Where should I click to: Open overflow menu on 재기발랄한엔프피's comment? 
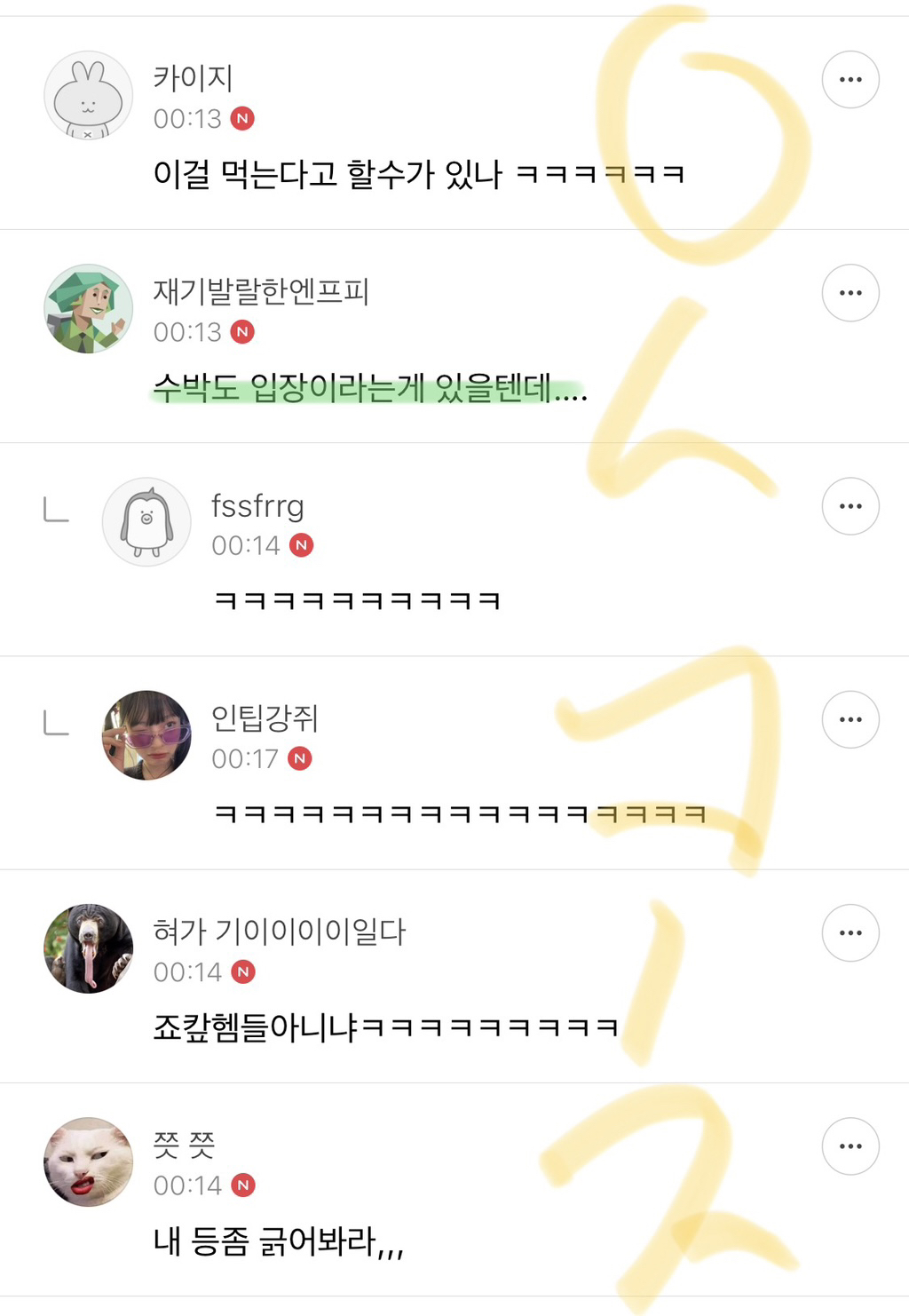pyautogui.click(x=850, y=293)
